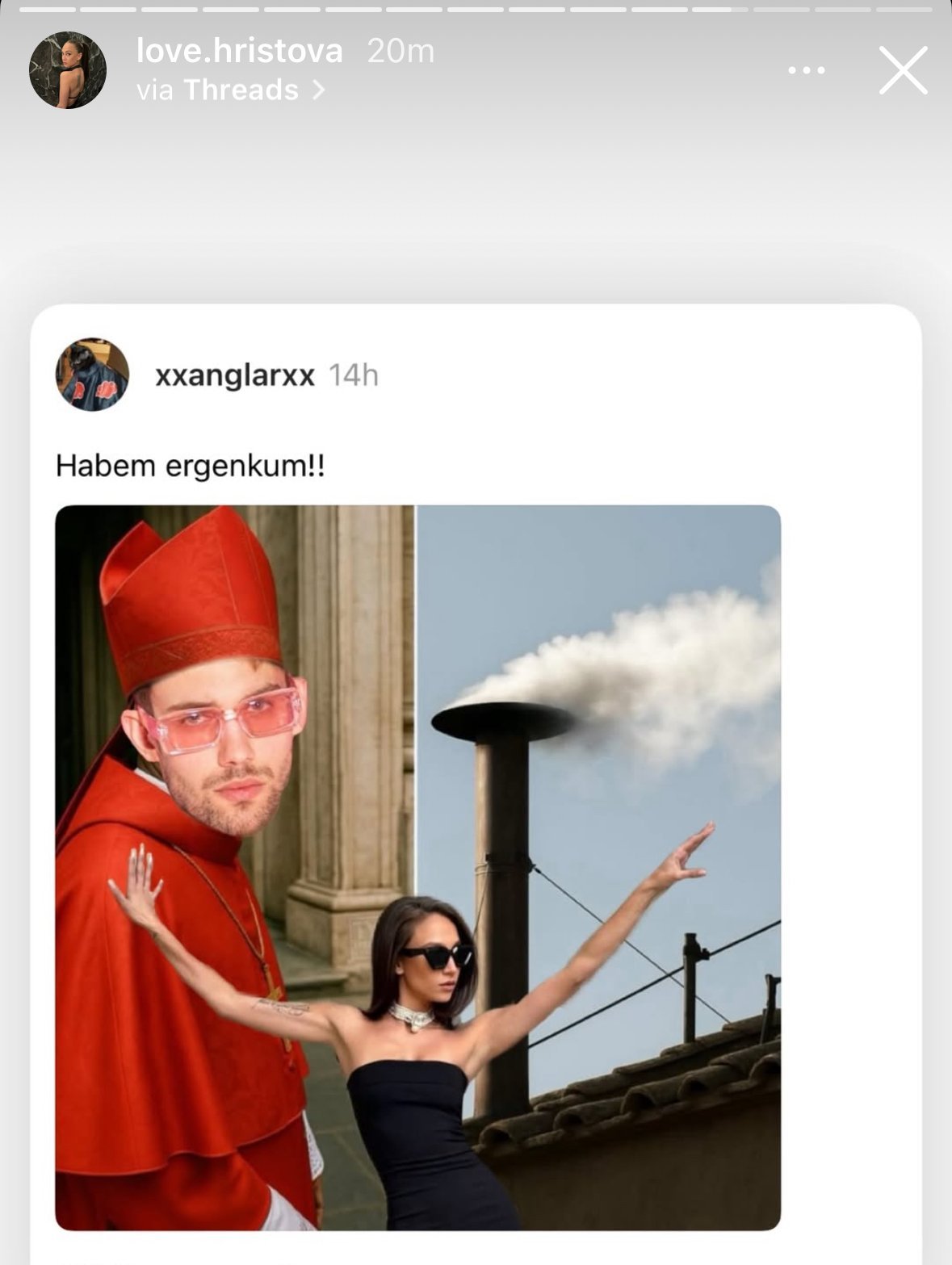Open the shared xxanglarxx Threads post

coord(417,867)
